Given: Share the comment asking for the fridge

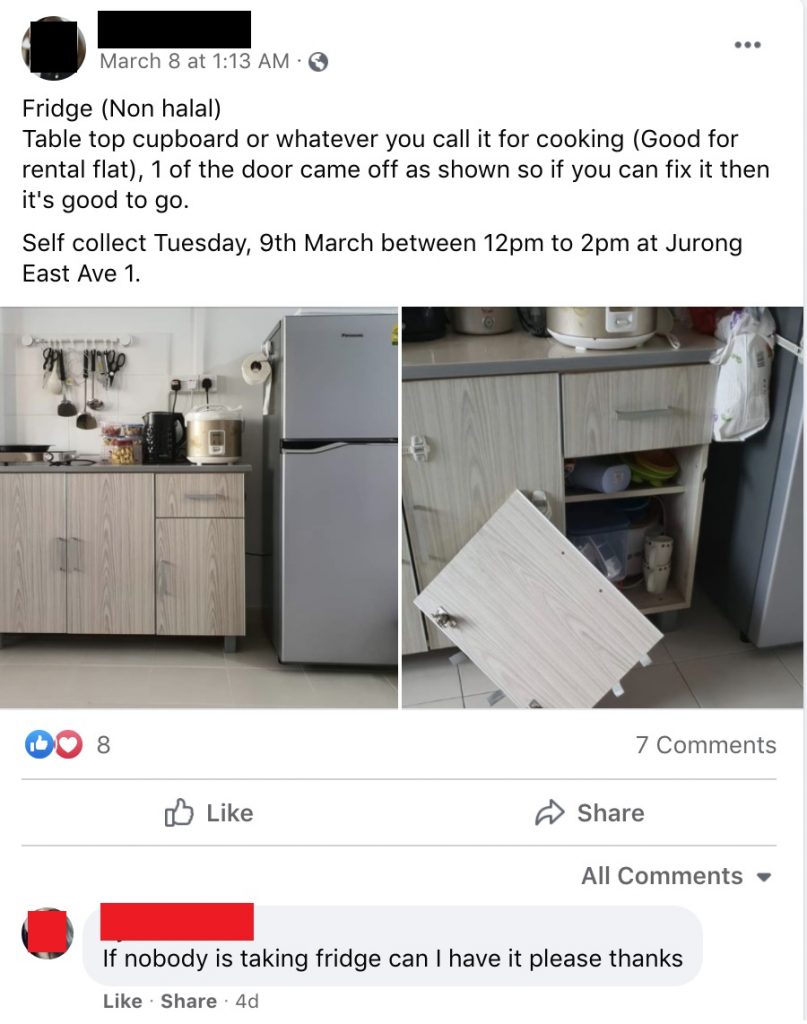Looking at the screenshot, I should click(x=188, y=1001).
